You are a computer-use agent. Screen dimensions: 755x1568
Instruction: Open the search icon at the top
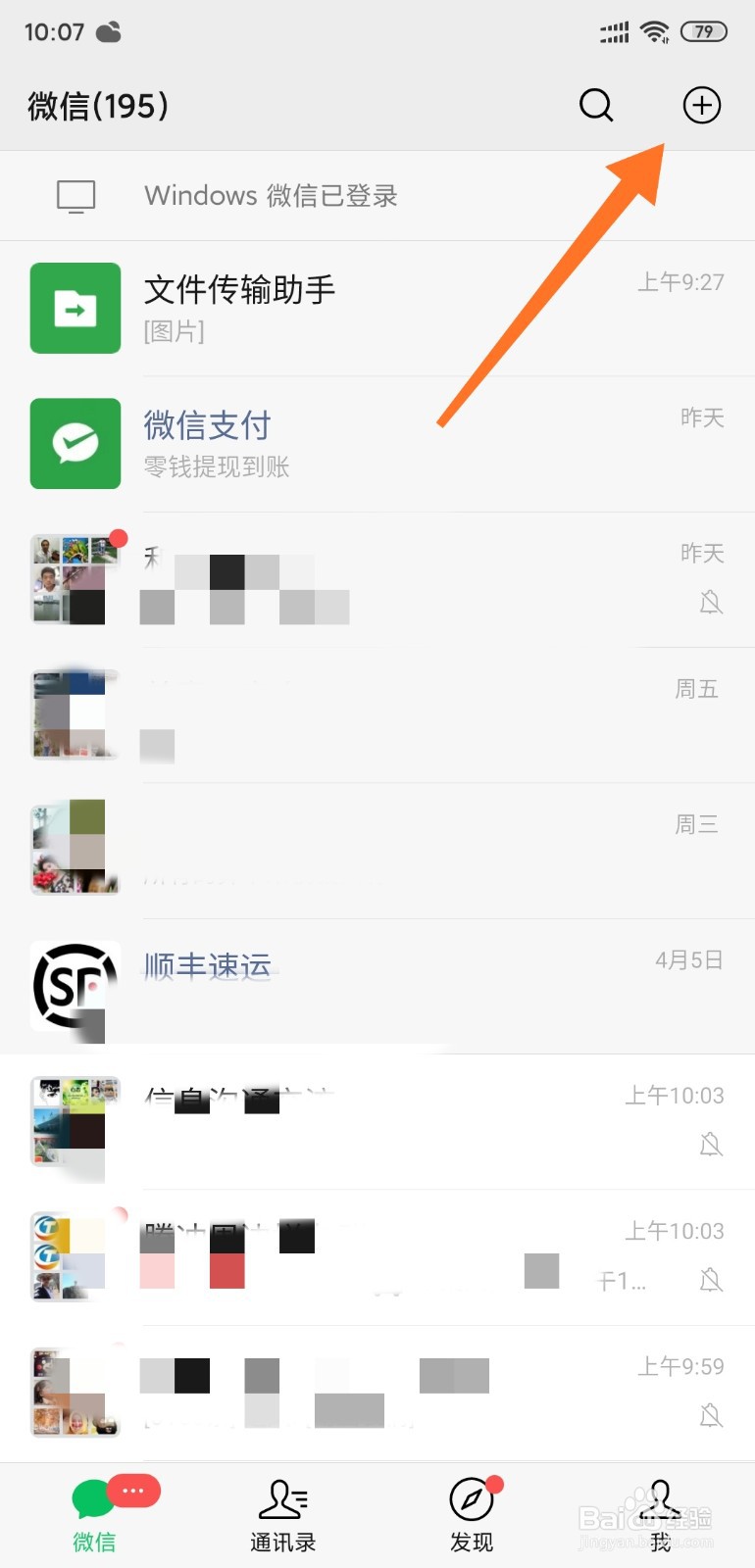[596, 105]
